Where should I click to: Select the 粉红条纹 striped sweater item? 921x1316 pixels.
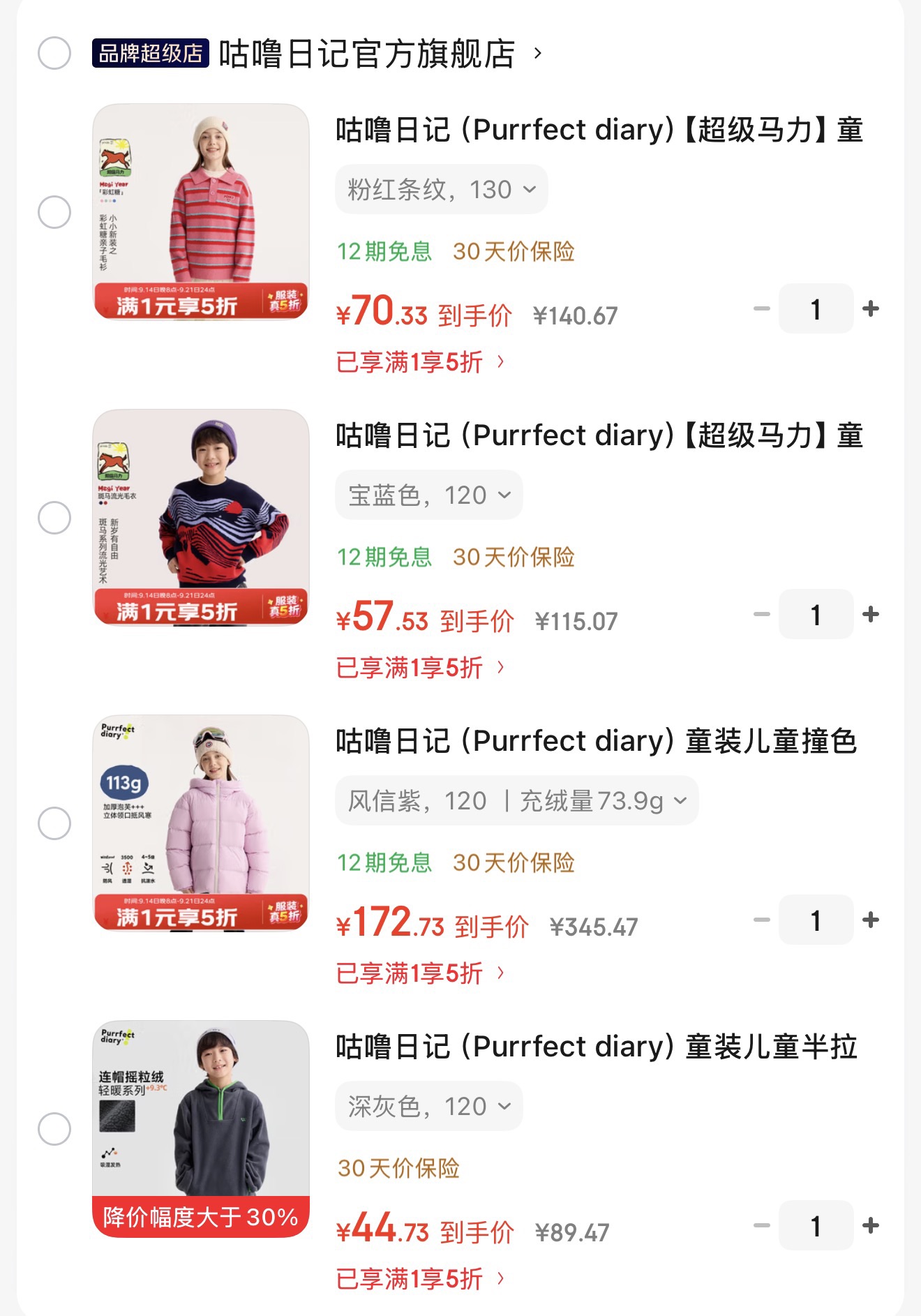pyautogui.click(x=54, y=212)
